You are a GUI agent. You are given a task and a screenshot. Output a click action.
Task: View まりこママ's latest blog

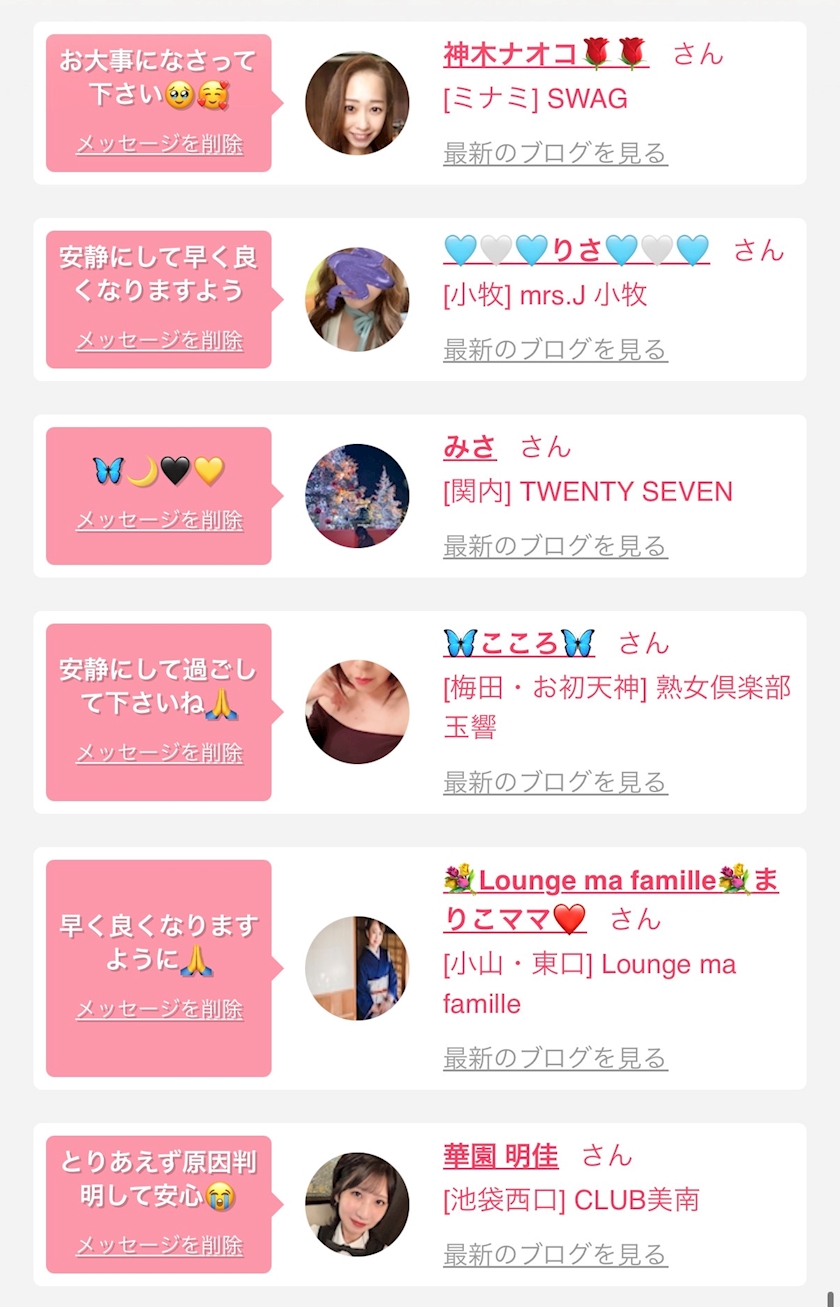[x=555, y=1058]
